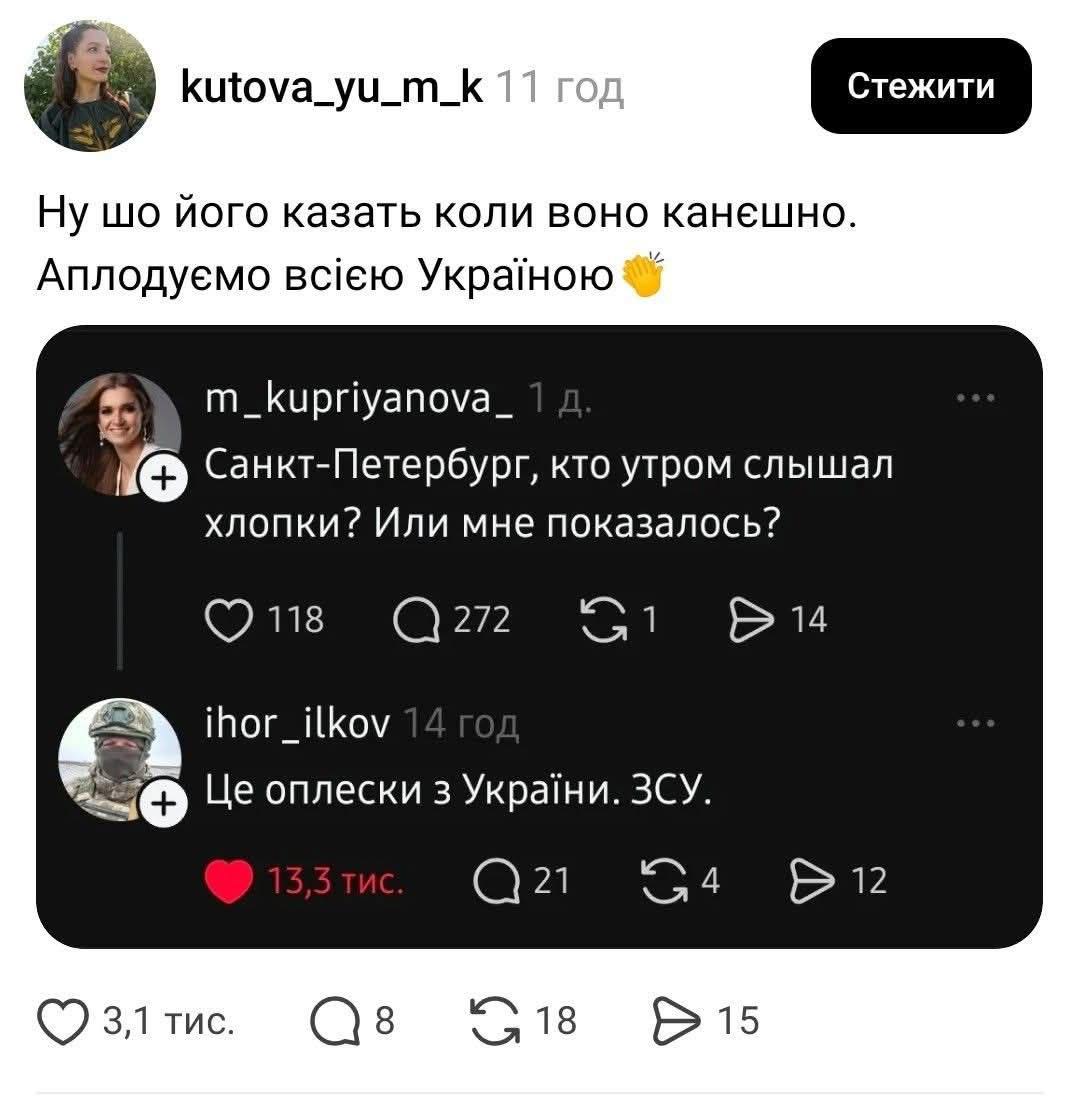Open the kutova_yu_m_k username link
Viewport: 1080px width, 1103px height.
coord(332,89)
